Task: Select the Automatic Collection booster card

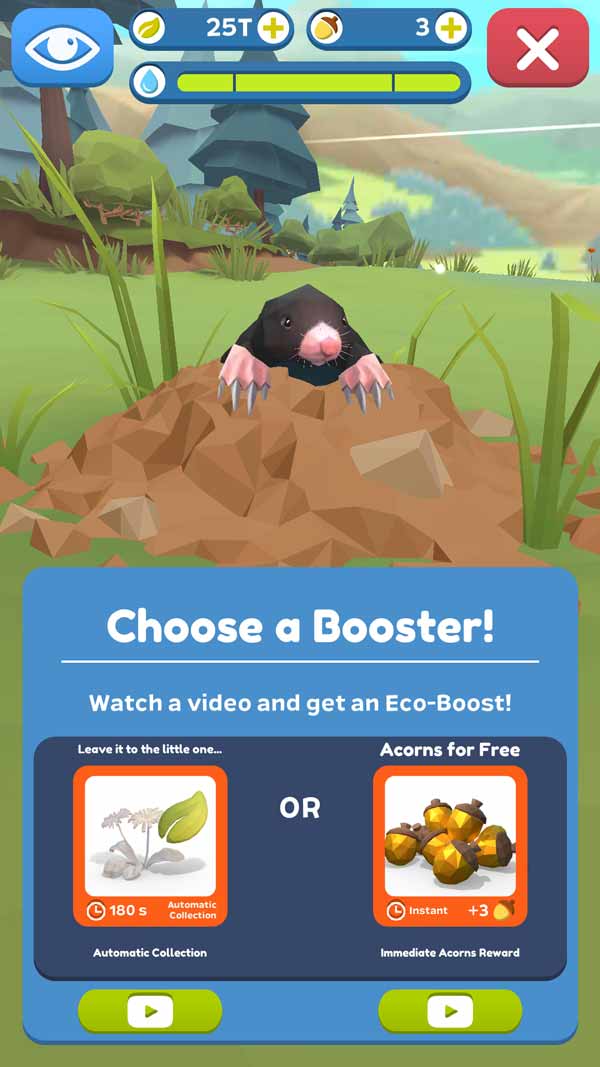Action: [x=150, y=846]
